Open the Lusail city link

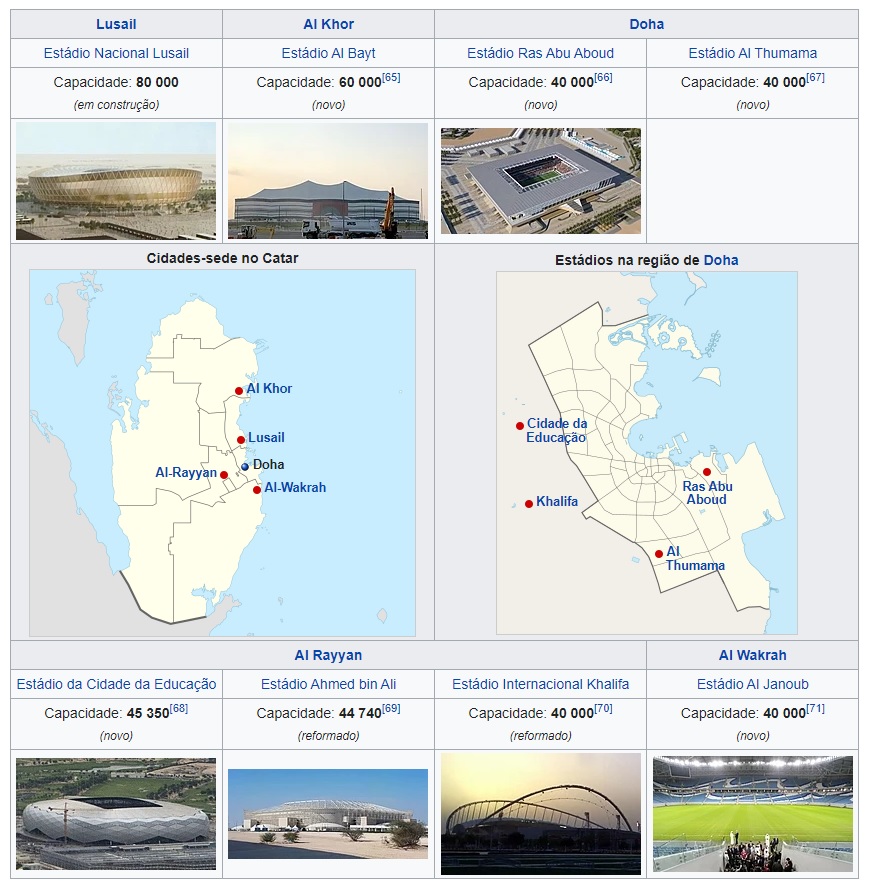[116, 24]
